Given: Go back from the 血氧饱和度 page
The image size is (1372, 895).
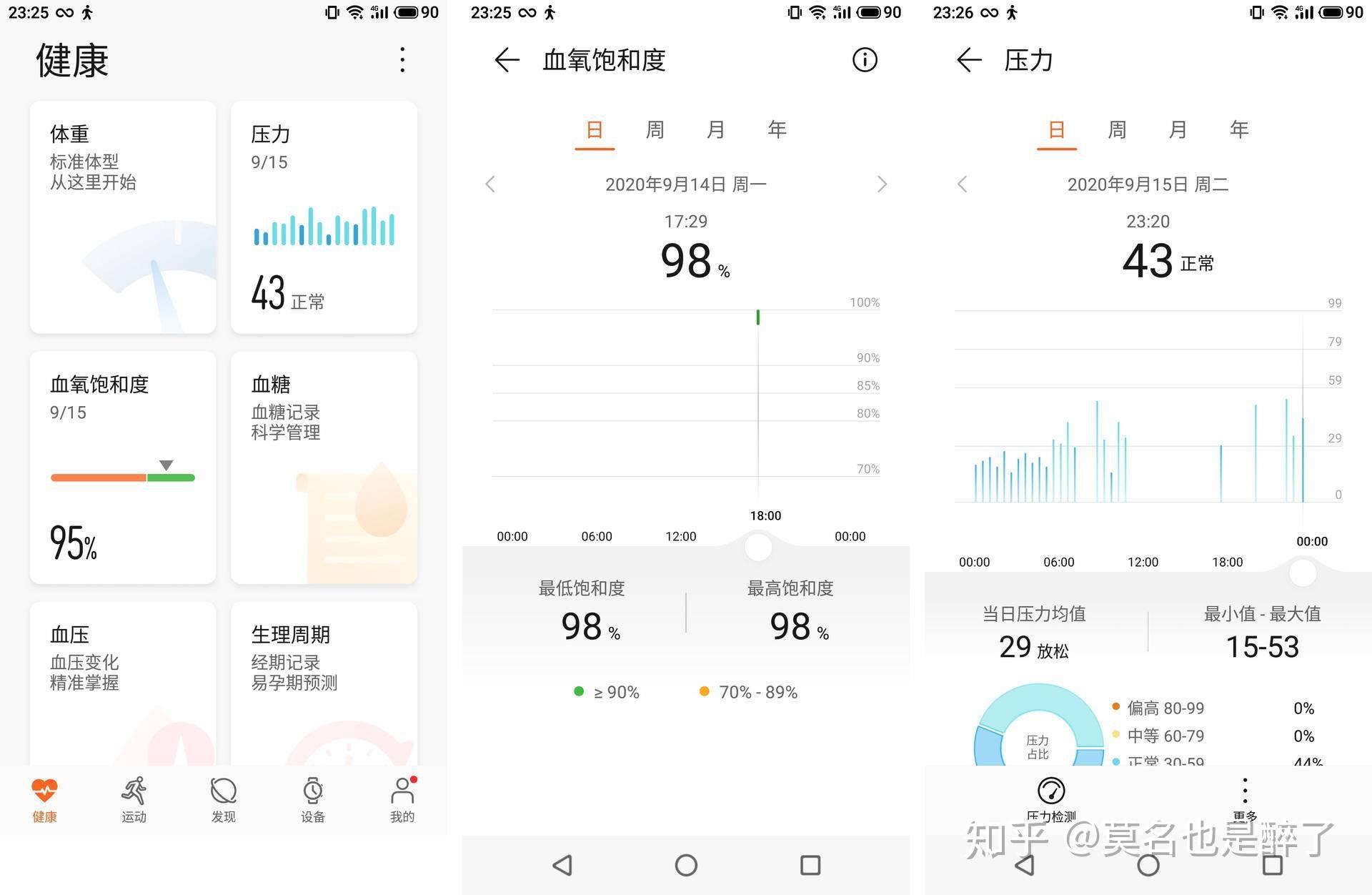Looking at the screenshot, I should coord(507,60).
